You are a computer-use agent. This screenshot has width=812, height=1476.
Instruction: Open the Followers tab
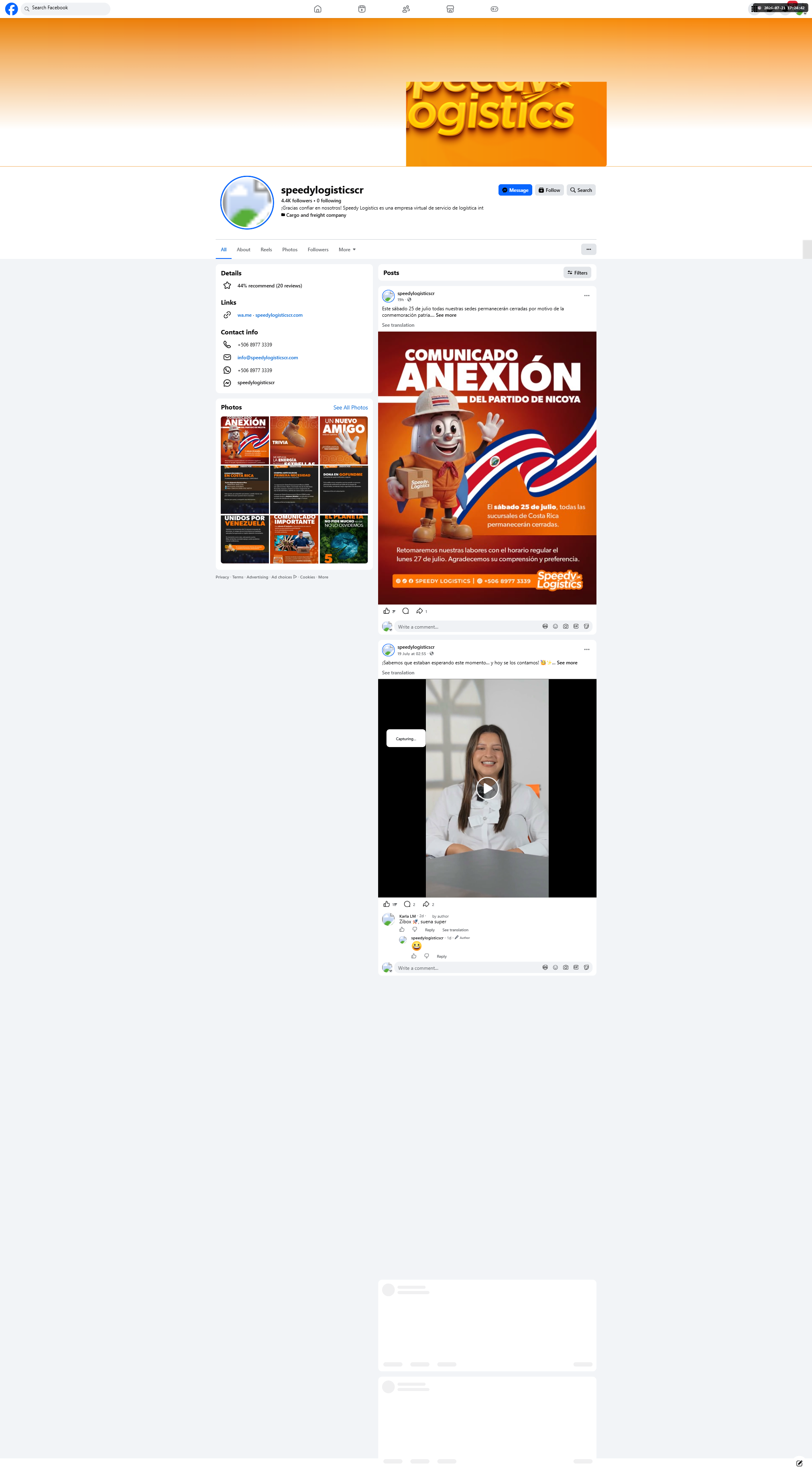pos(318,250)
